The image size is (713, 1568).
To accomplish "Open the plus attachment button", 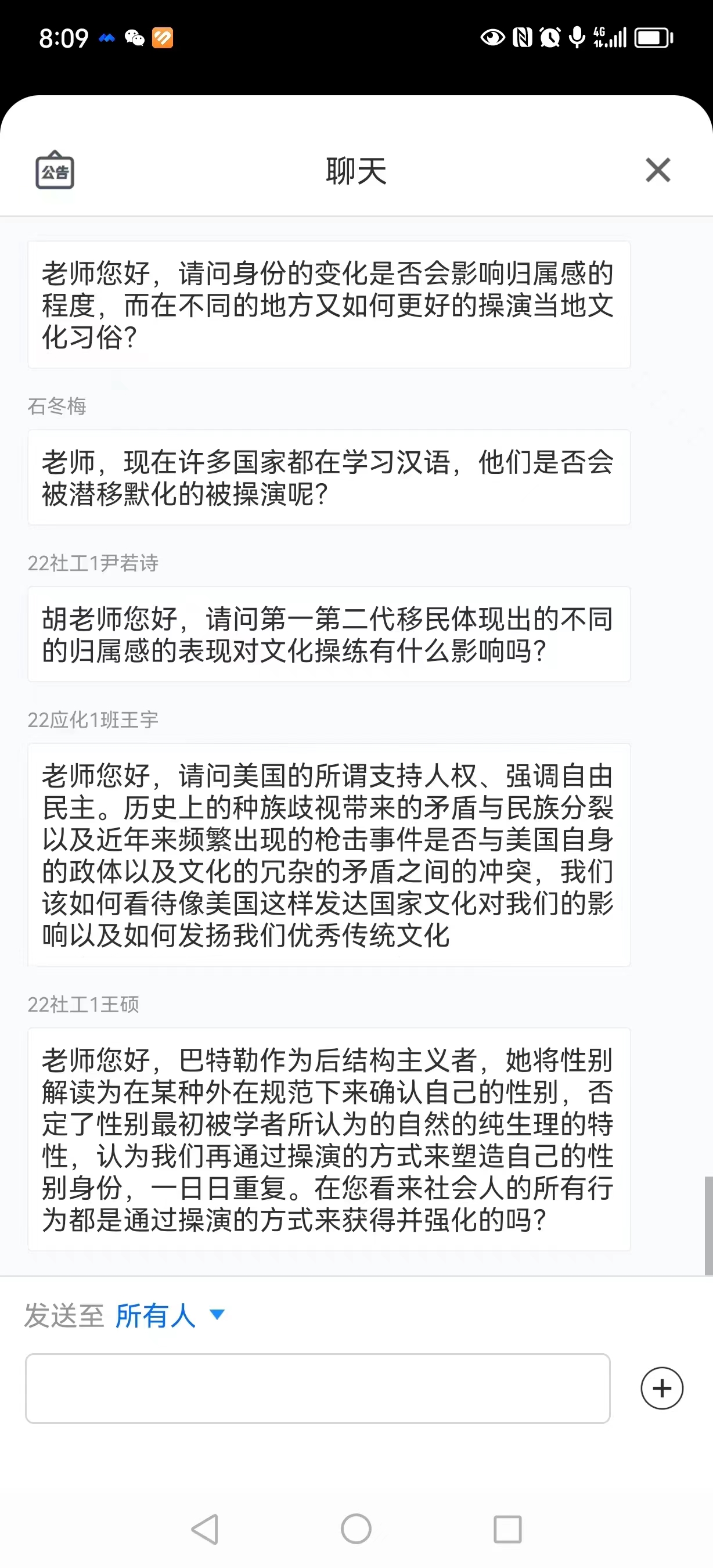I will [x=662, y=1388].
